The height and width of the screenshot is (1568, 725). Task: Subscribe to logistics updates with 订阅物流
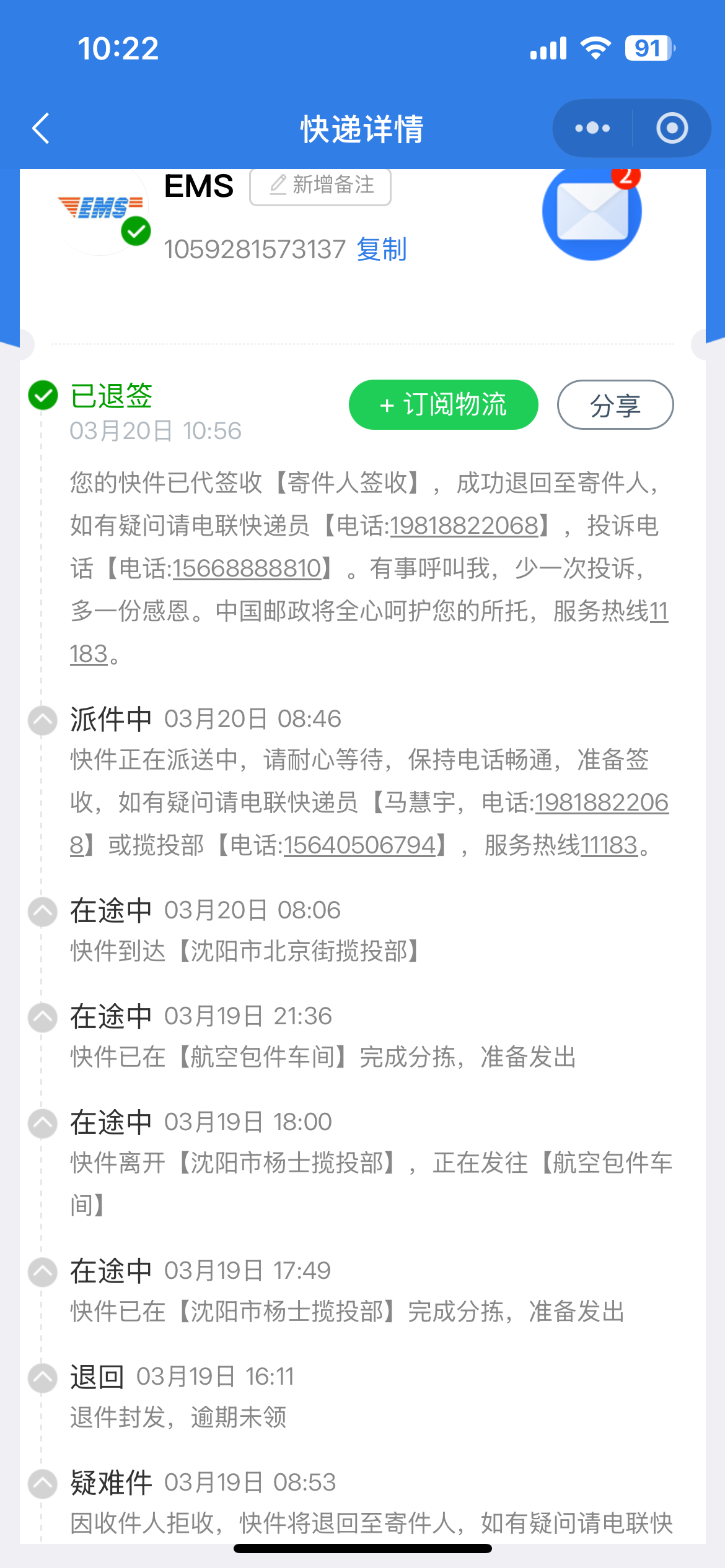(443, 405)
